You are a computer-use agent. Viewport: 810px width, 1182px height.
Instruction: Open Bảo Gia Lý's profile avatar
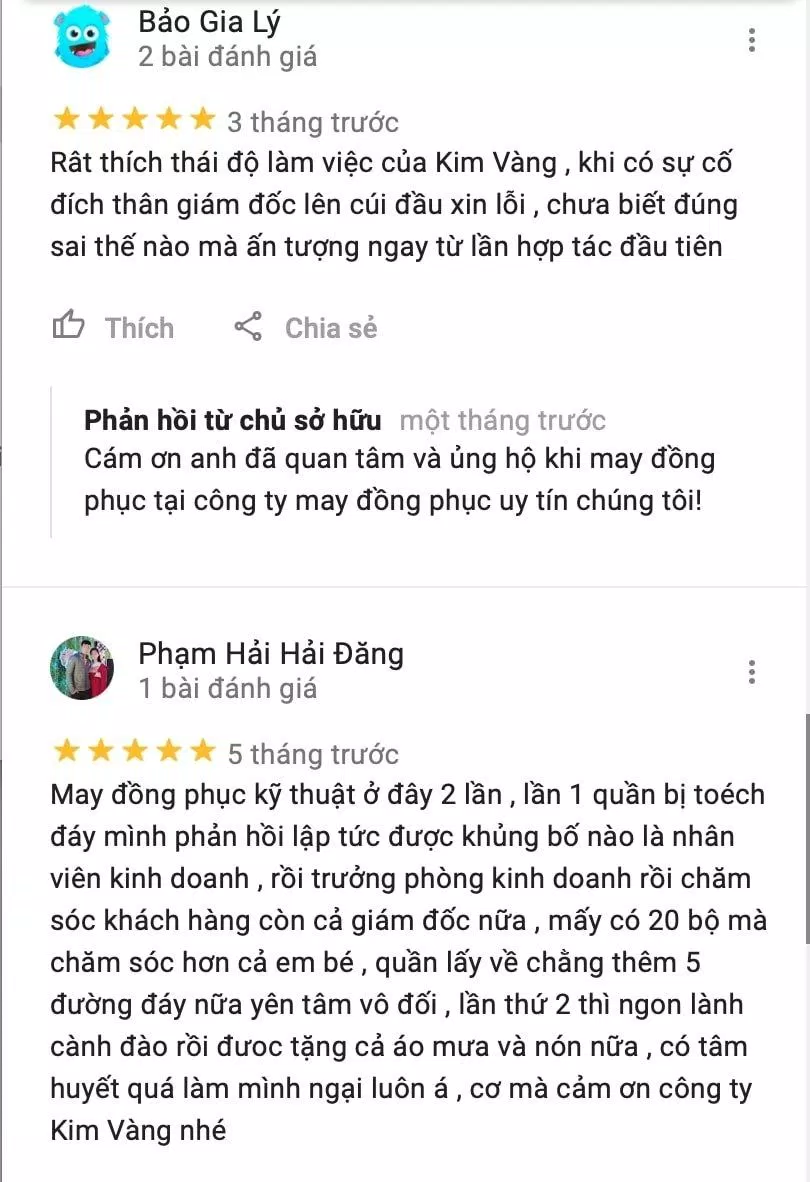[84, 38]
